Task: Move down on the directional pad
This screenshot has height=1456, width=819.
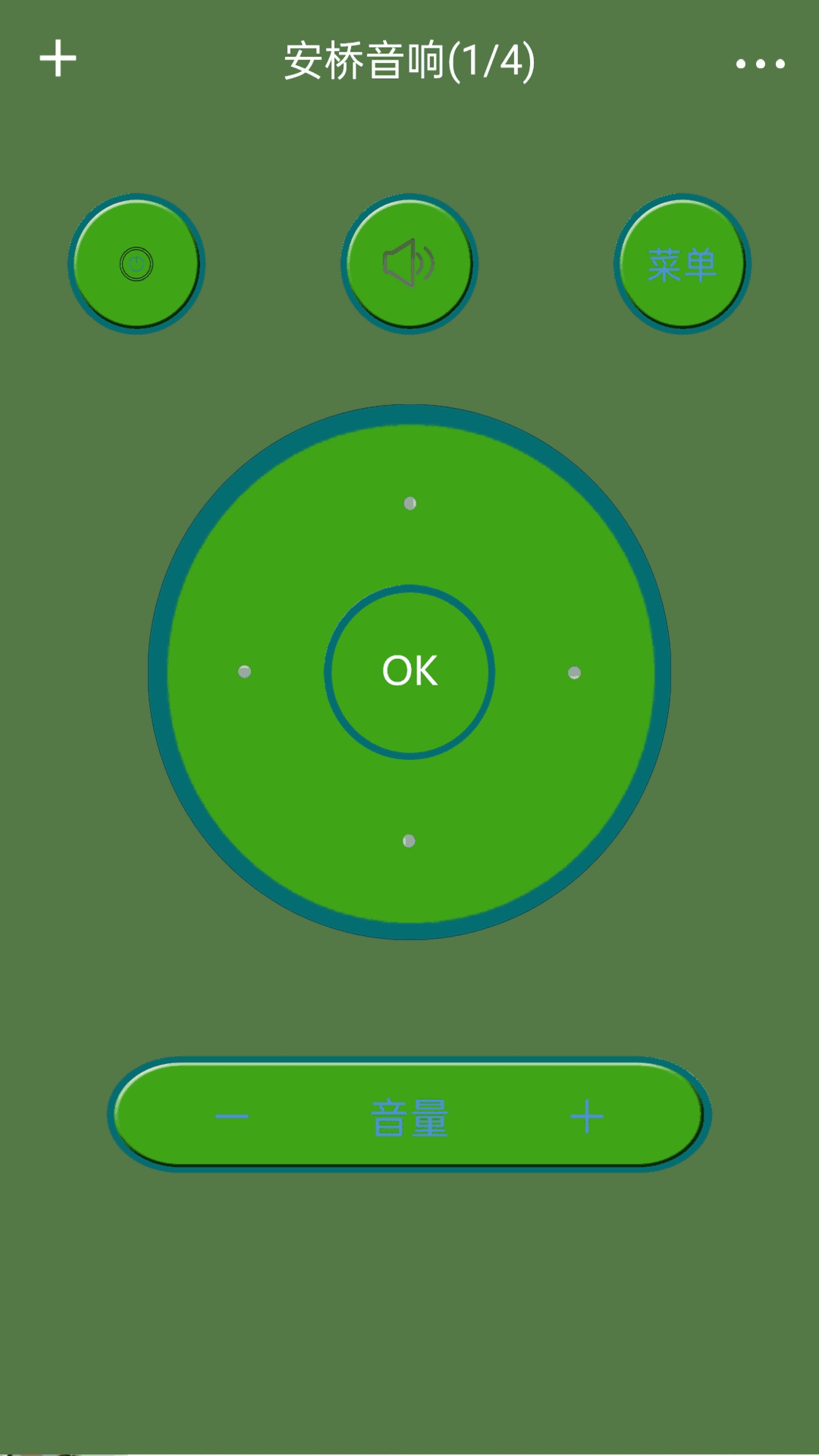Action: 409,840
